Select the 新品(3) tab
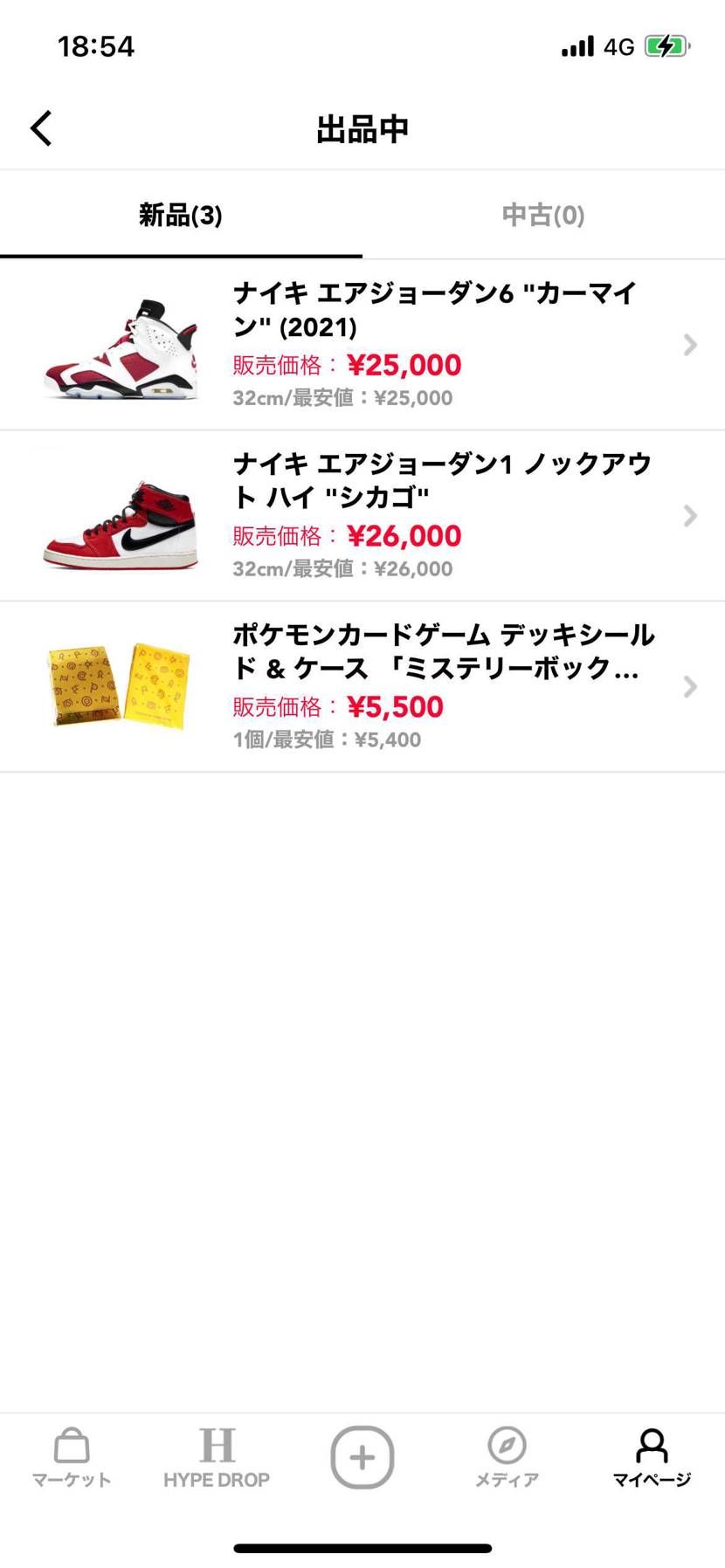 180,215
